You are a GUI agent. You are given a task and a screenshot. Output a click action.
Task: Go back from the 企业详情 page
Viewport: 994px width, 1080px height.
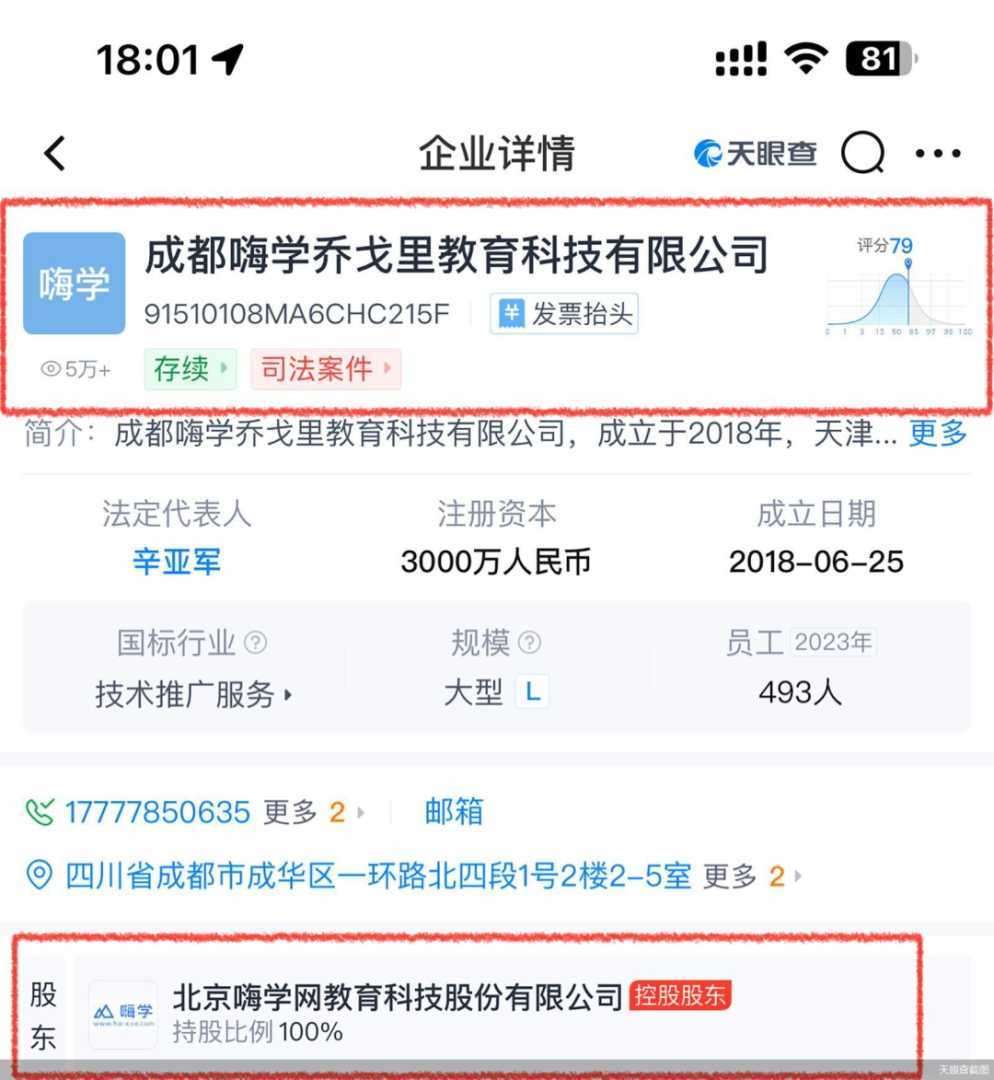[55, 154]
